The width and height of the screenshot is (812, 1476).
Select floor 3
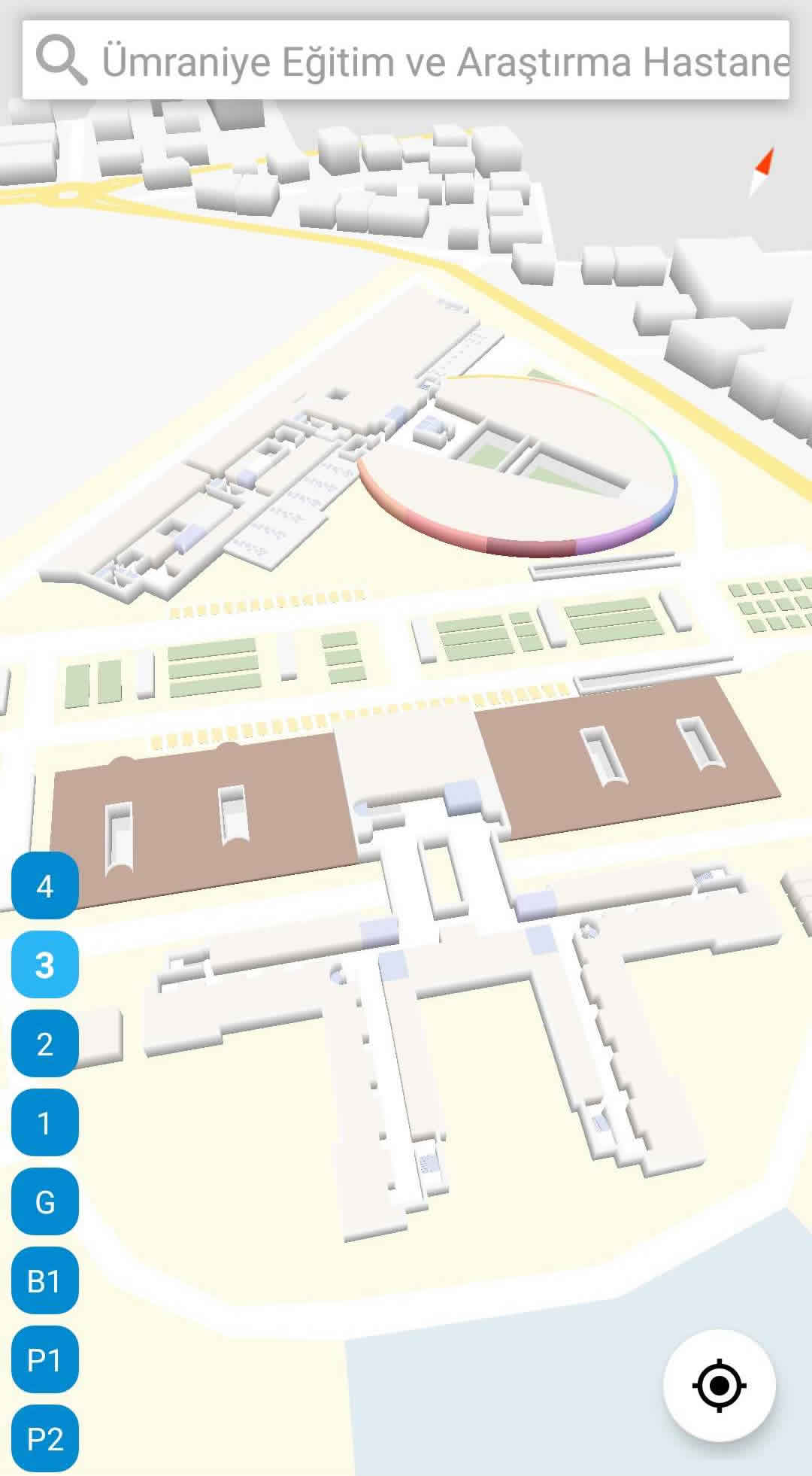point(45,964)
